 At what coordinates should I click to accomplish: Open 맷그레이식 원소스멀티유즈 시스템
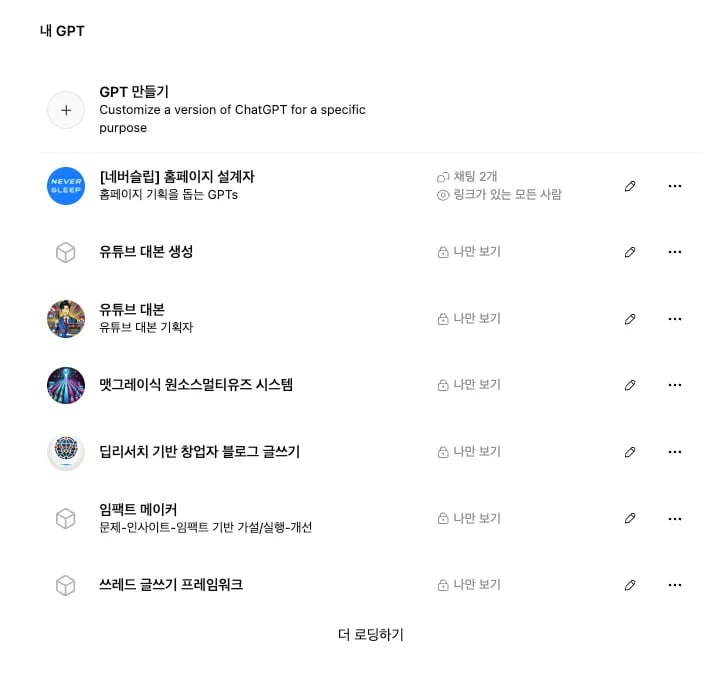point(196,385)
